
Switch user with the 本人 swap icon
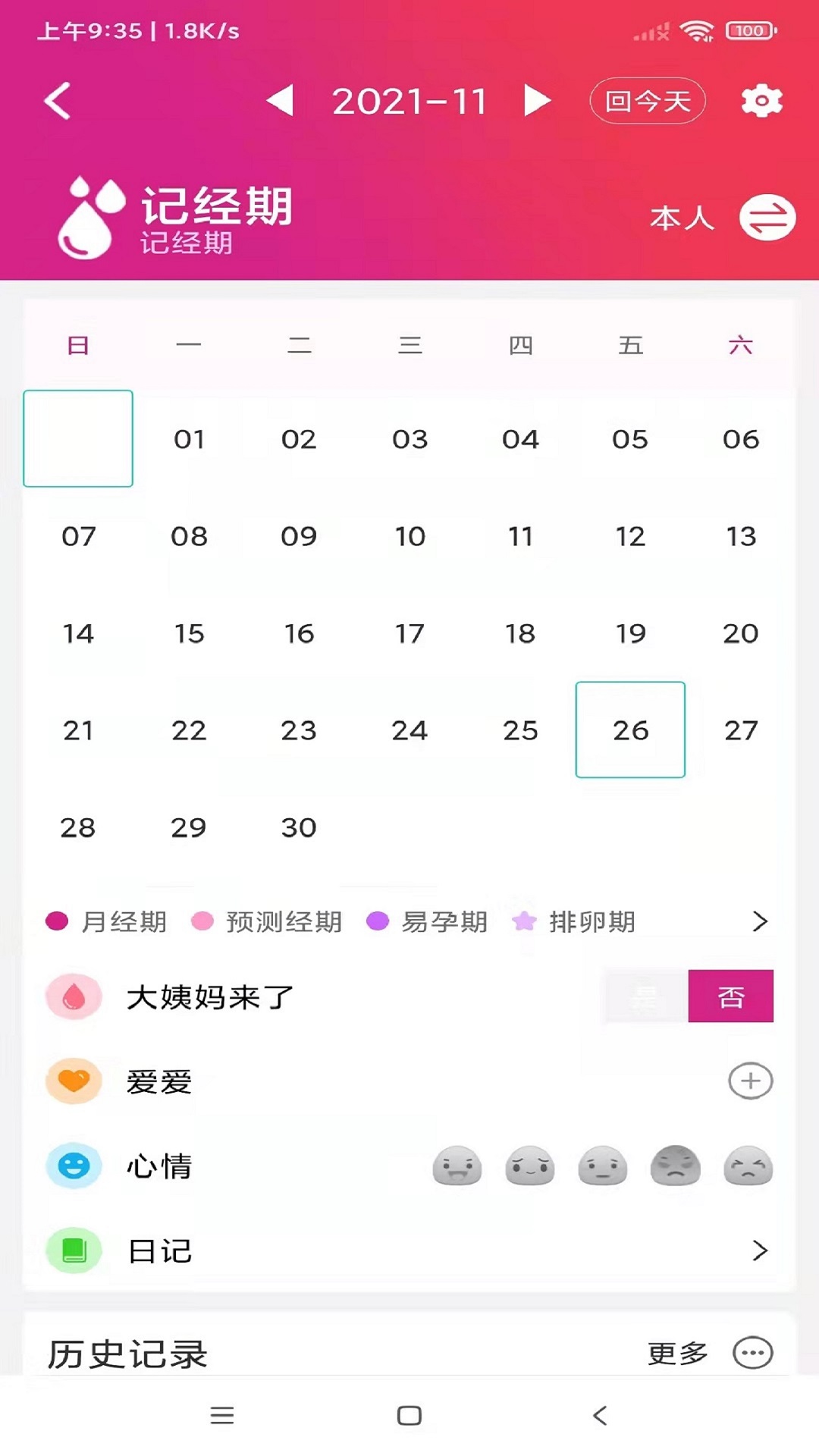[767, 218]
